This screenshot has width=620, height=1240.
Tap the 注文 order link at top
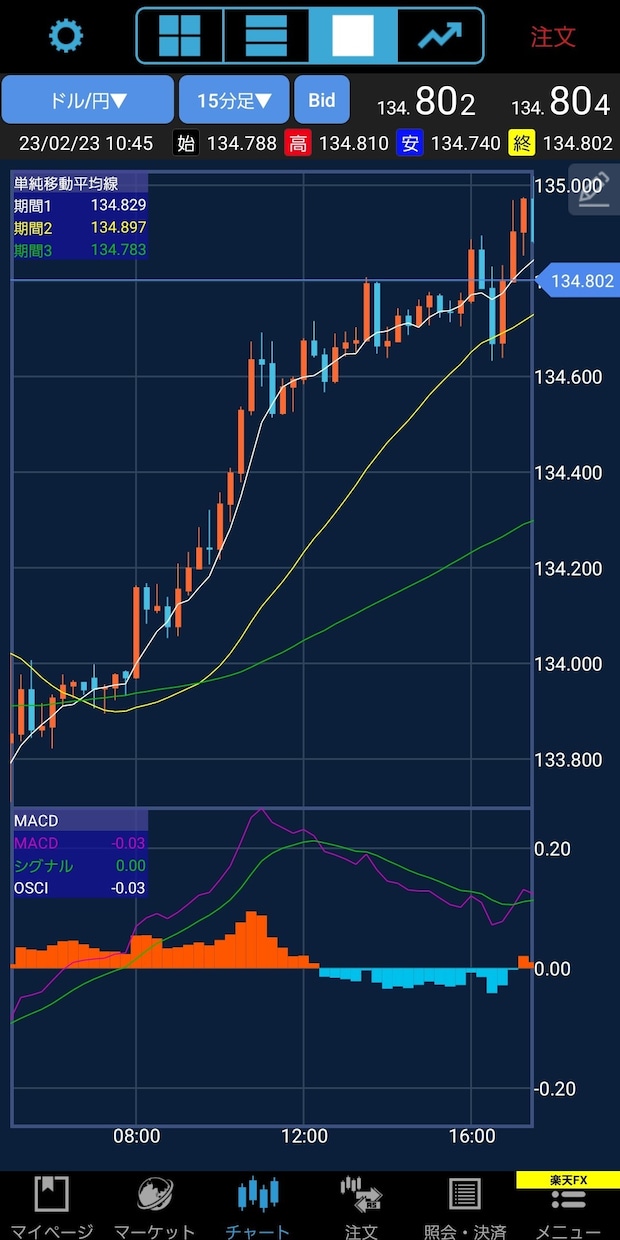553,37
